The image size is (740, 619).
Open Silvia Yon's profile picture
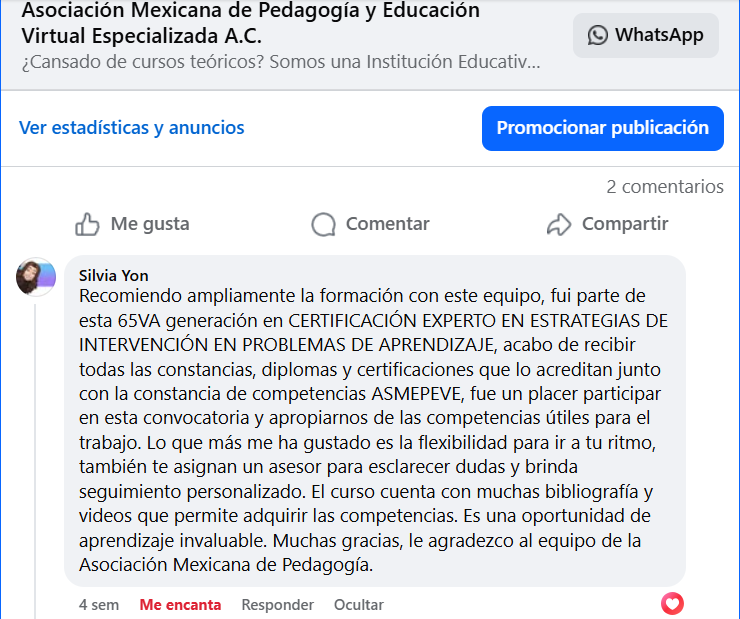tap(36, 277)
